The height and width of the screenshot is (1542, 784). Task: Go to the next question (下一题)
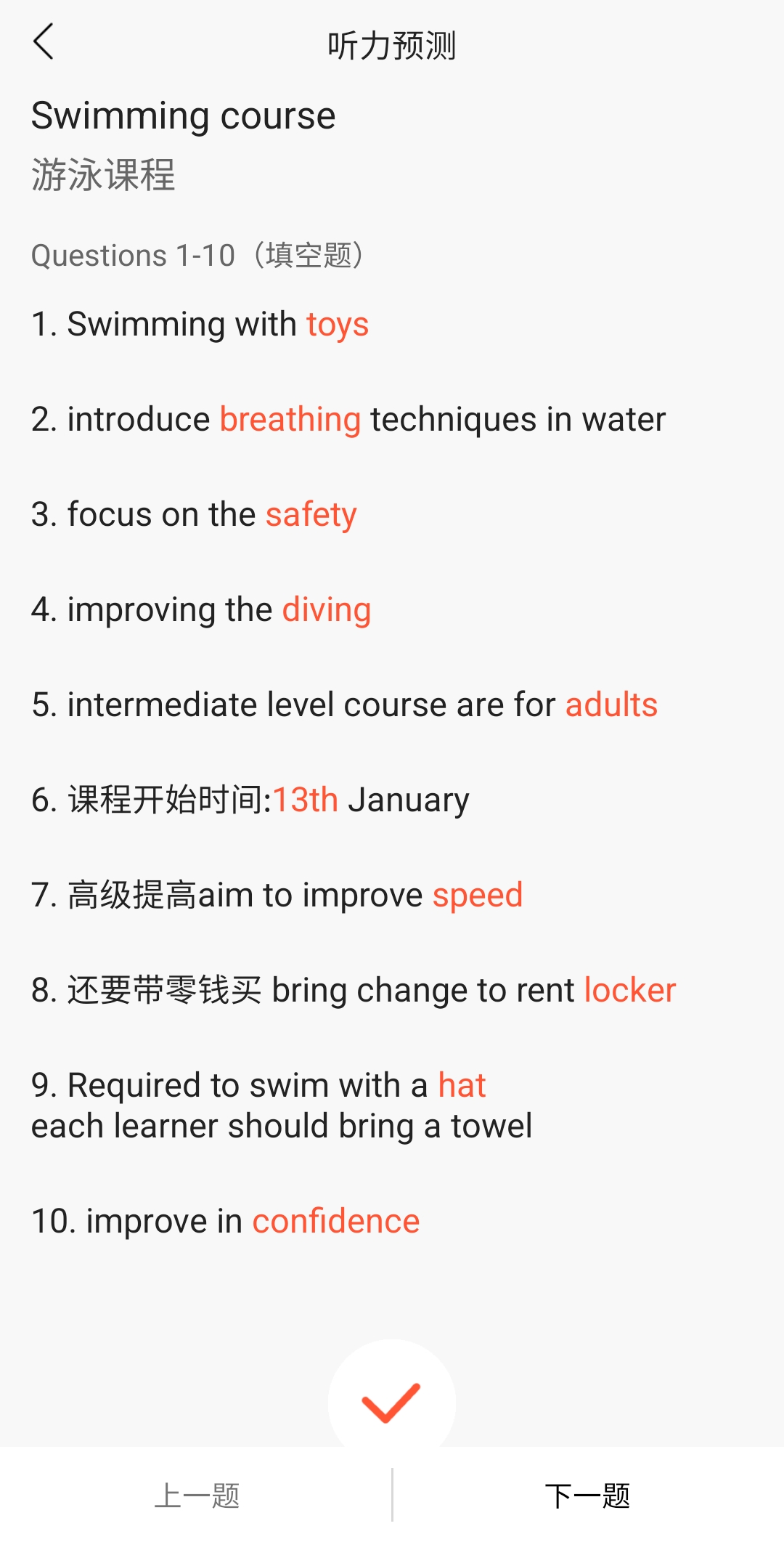[587, 1496]
